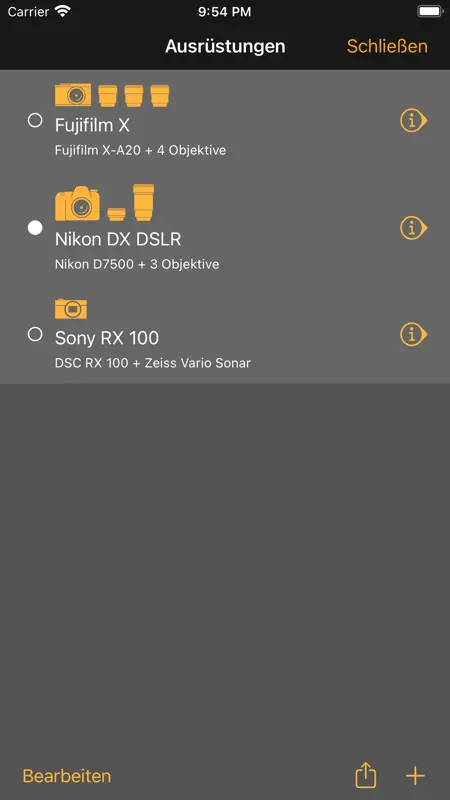Select the Sony RX 100 radio button
The height and width of the screenshot is (800, 450).
click(35, 334)
